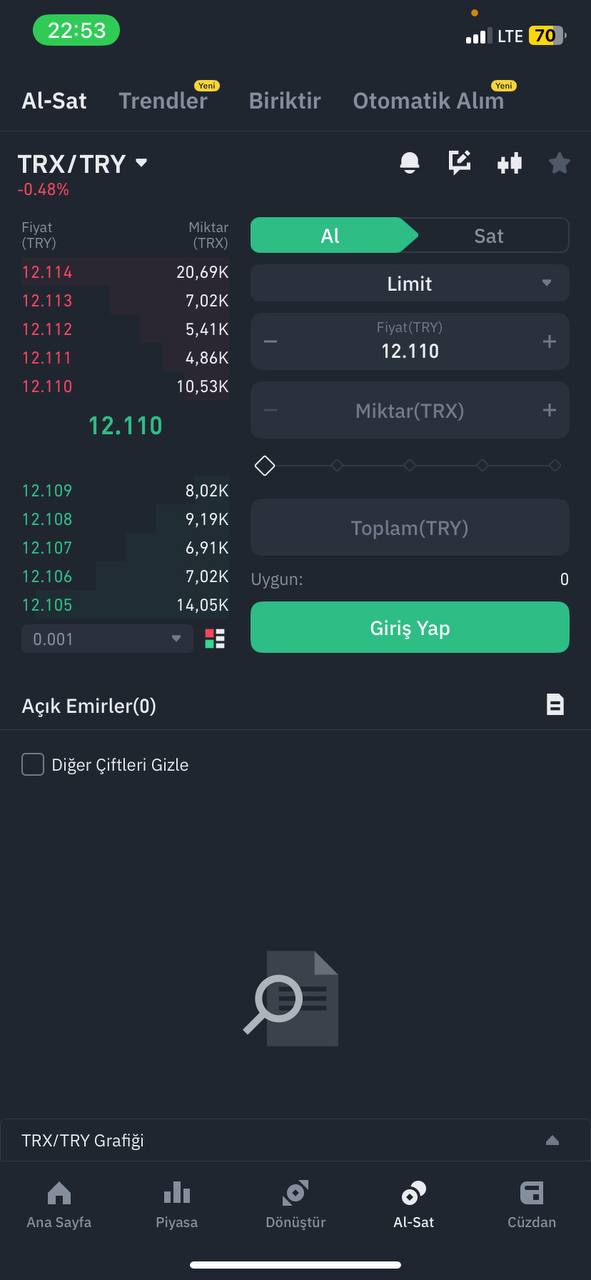Open the price alert bell
This screenshot has width=591, height=1280.
pos(409,163)
